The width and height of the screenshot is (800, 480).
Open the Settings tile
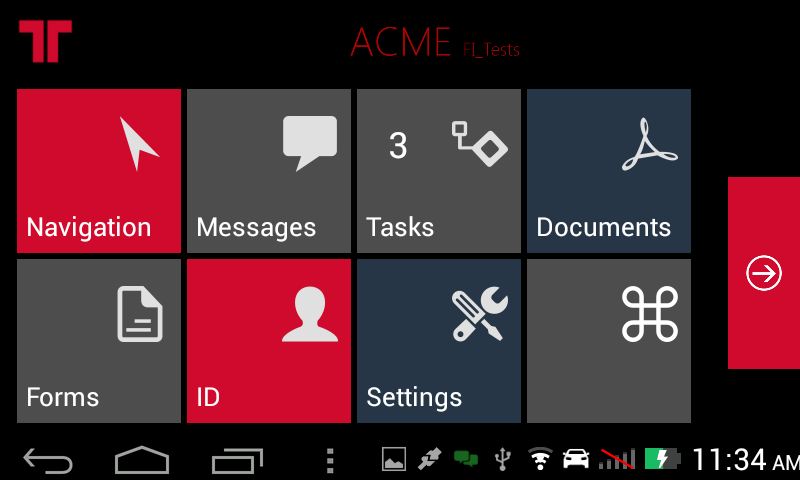tap(439, 341)
